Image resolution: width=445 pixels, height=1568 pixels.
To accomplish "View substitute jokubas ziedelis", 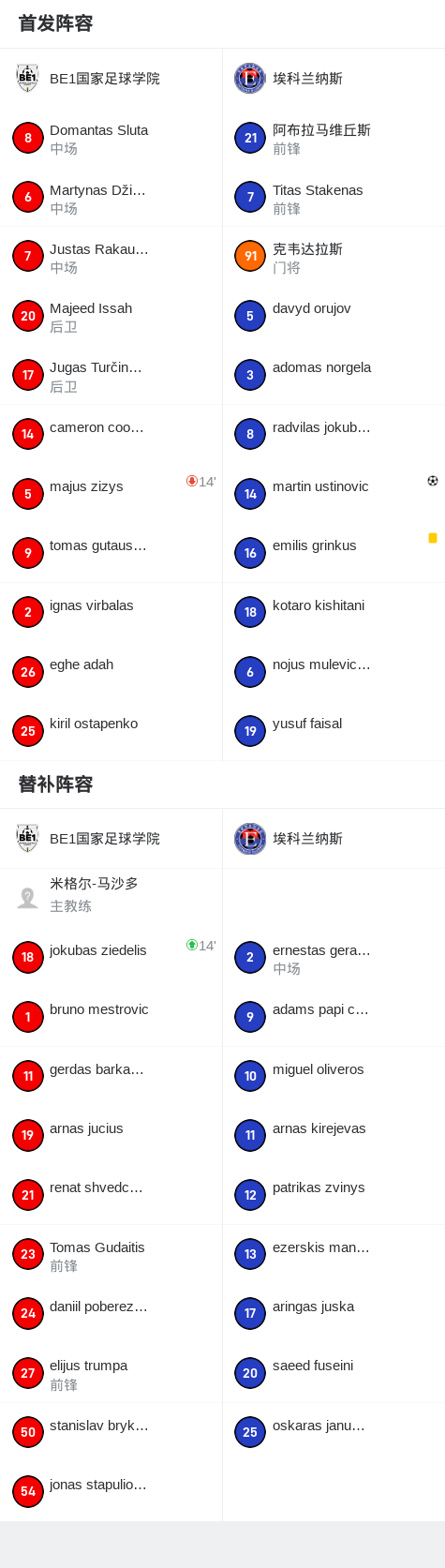I will pos(111,957).
